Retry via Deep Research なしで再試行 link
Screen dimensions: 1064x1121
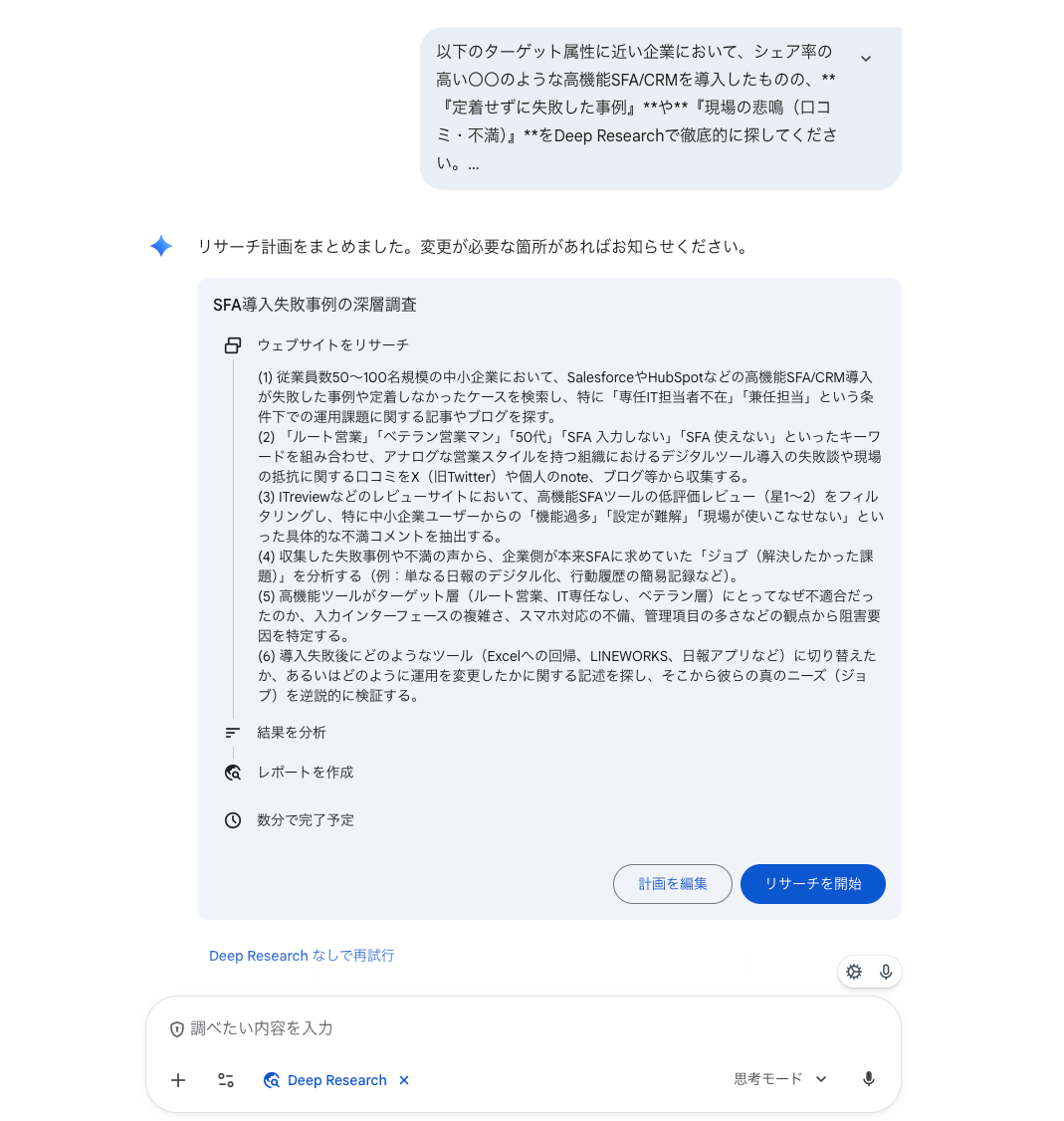pos(302,956)
